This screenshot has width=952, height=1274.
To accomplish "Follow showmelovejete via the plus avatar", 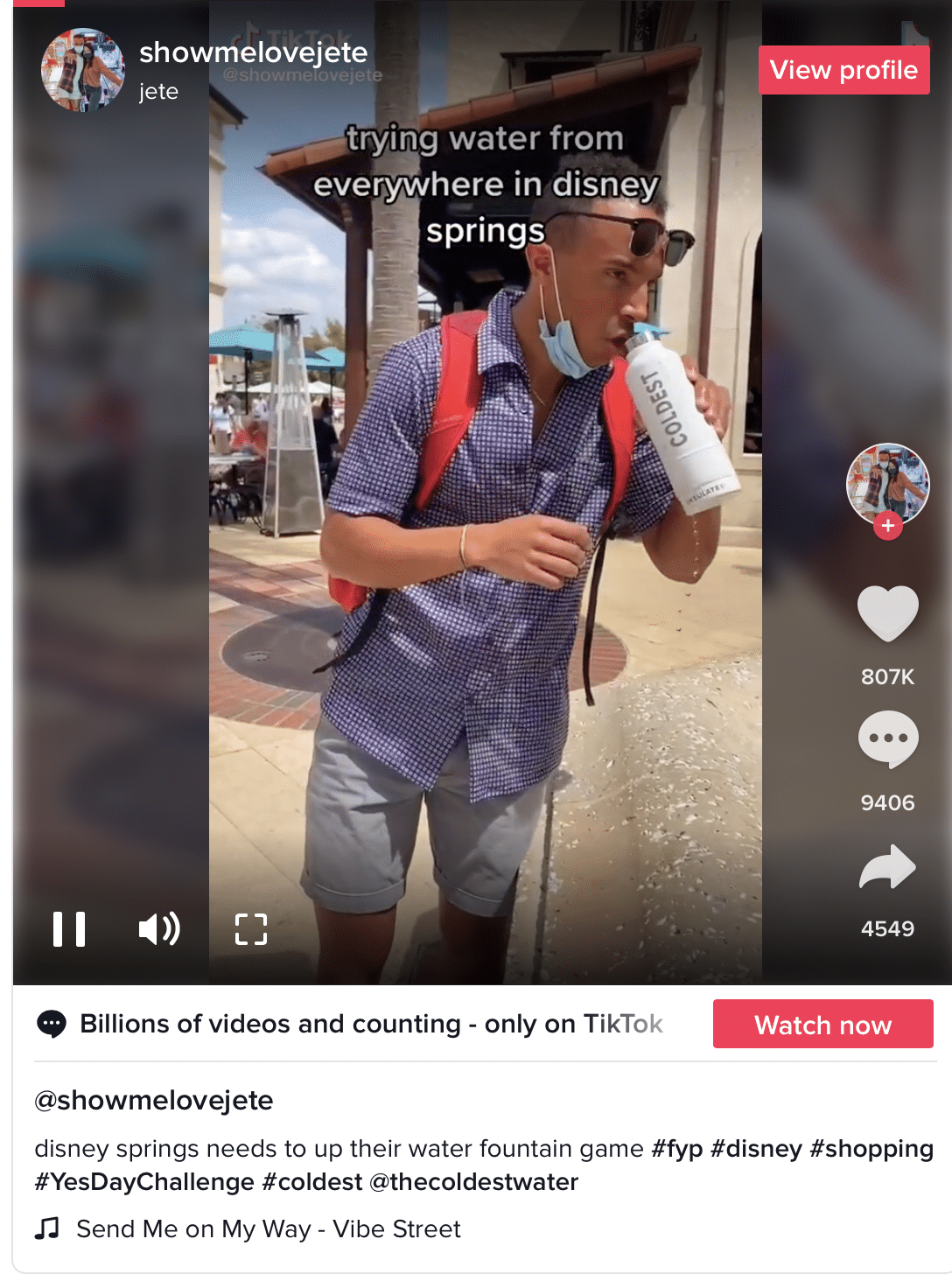I will point(887,526).
